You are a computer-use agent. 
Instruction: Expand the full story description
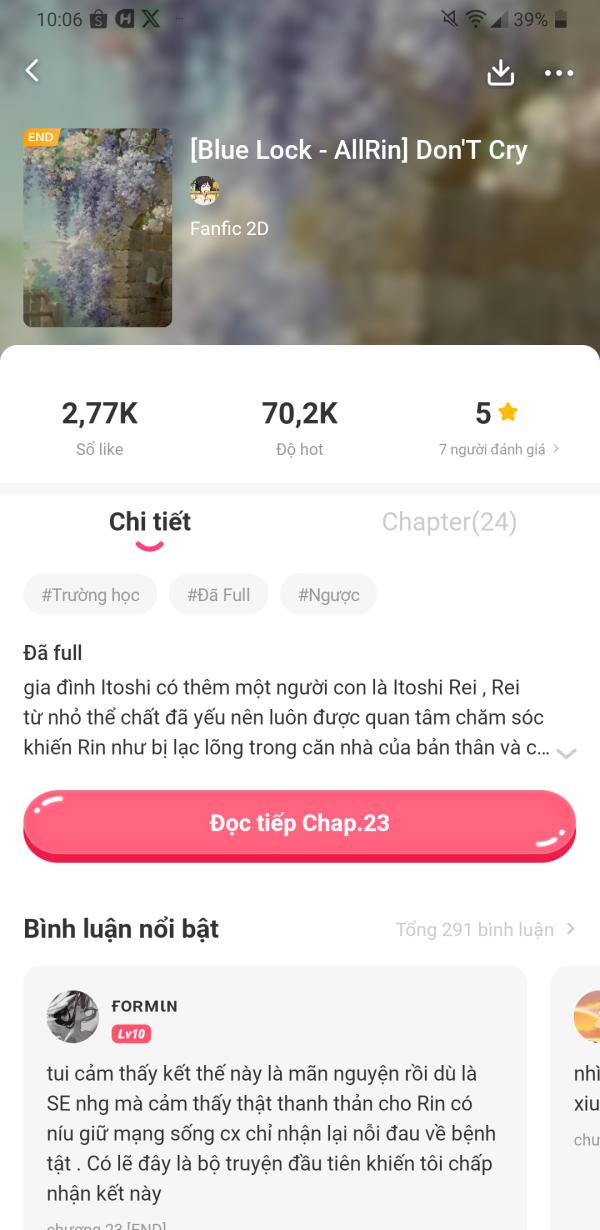pyautogui.click(x=566, y=753)
